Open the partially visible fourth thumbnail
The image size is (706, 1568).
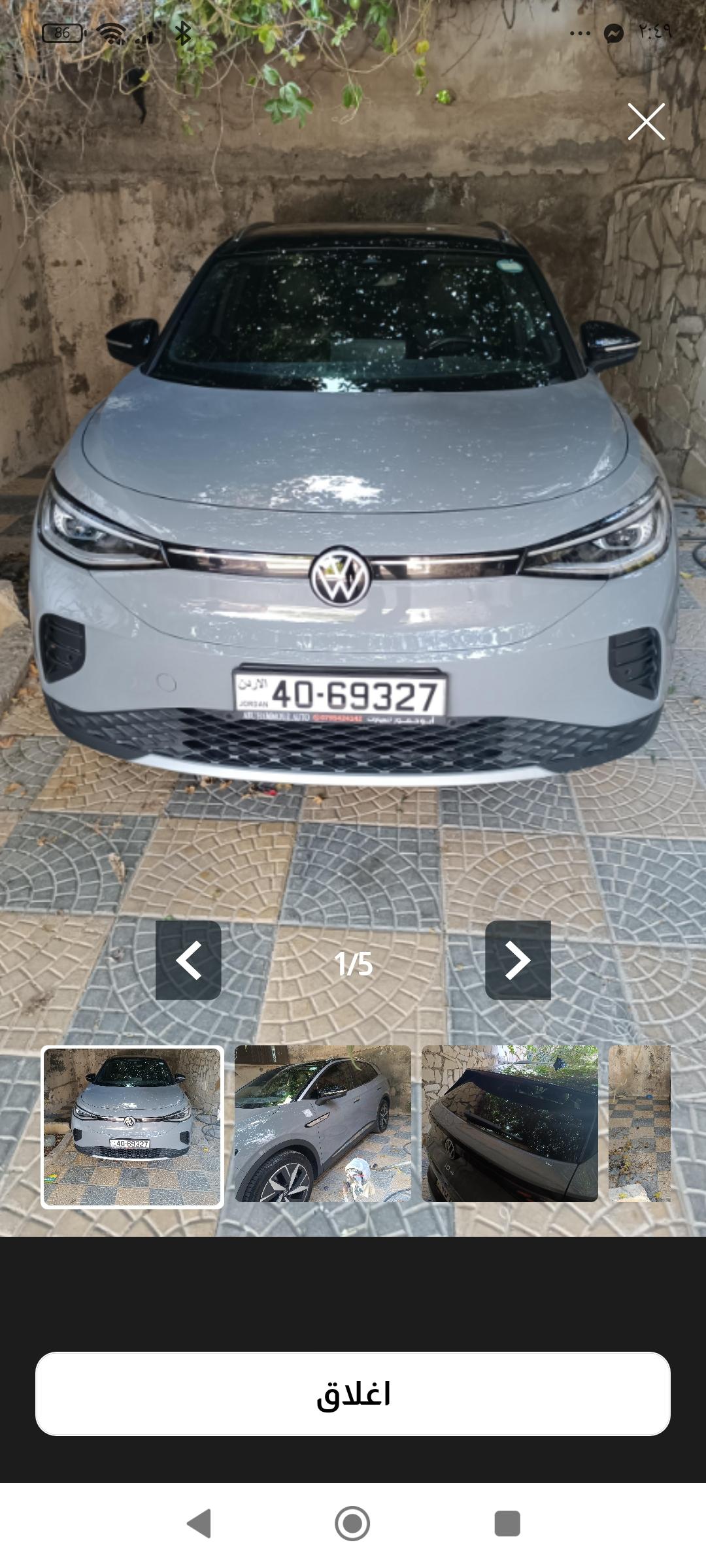point(639,1124)
